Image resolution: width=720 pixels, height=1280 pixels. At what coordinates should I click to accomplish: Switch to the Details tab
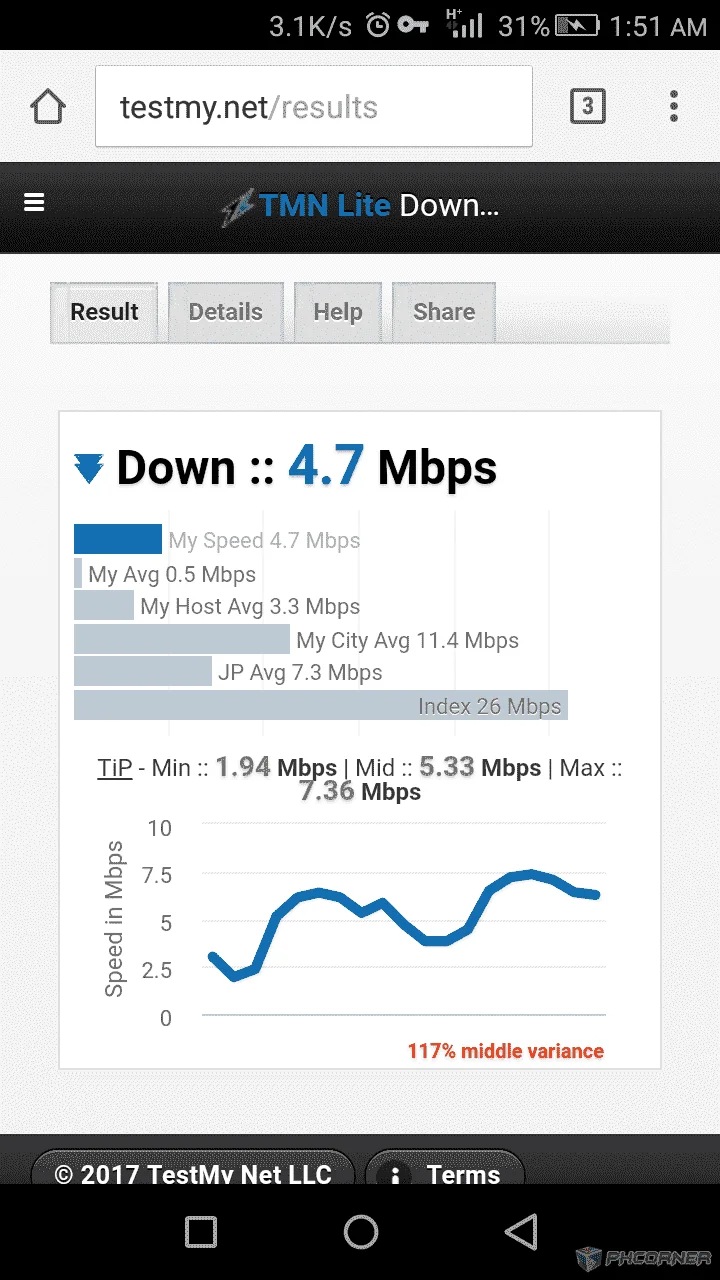(226, 312)
